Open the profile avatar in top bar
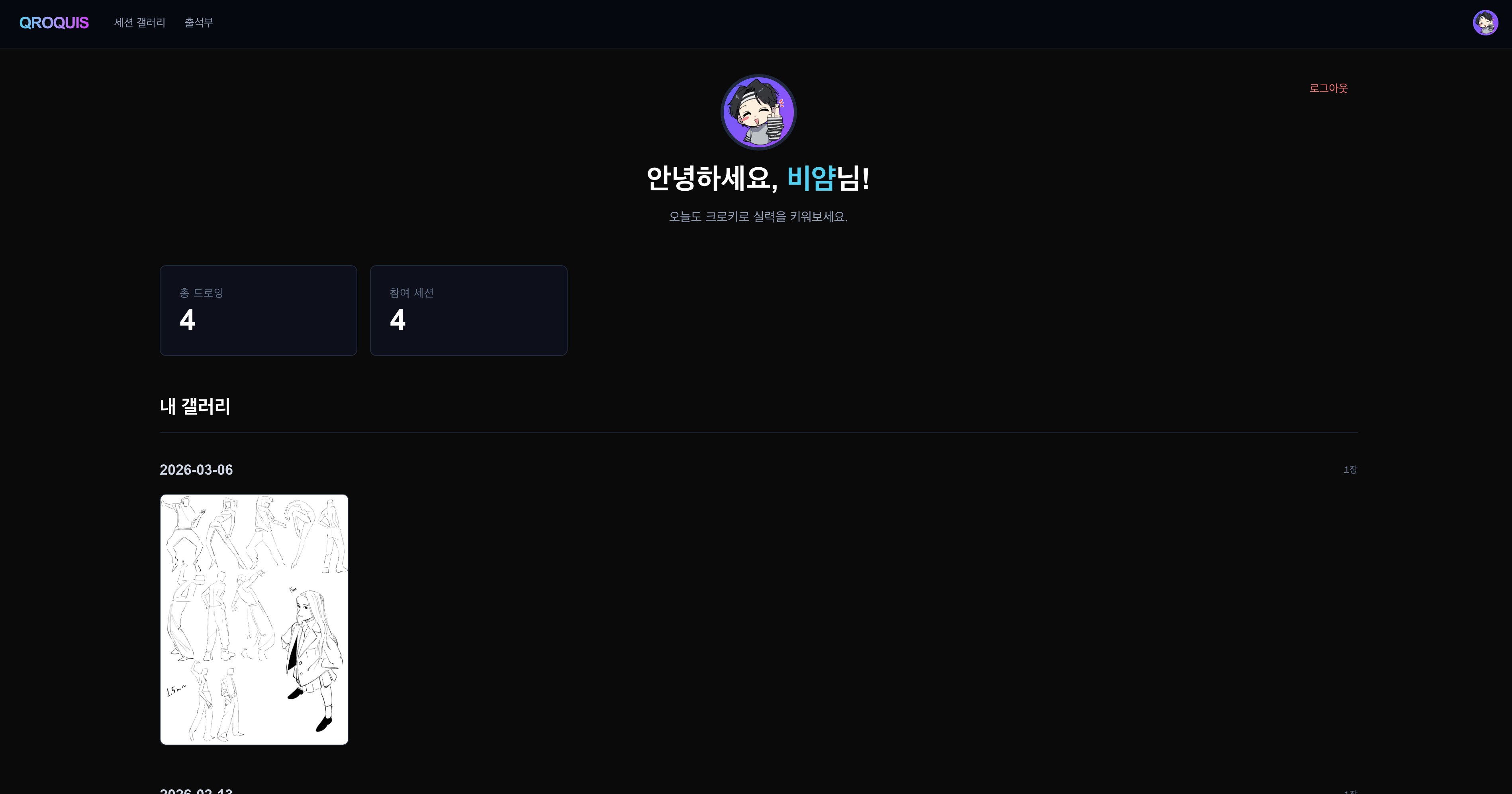 point(1485,23)
